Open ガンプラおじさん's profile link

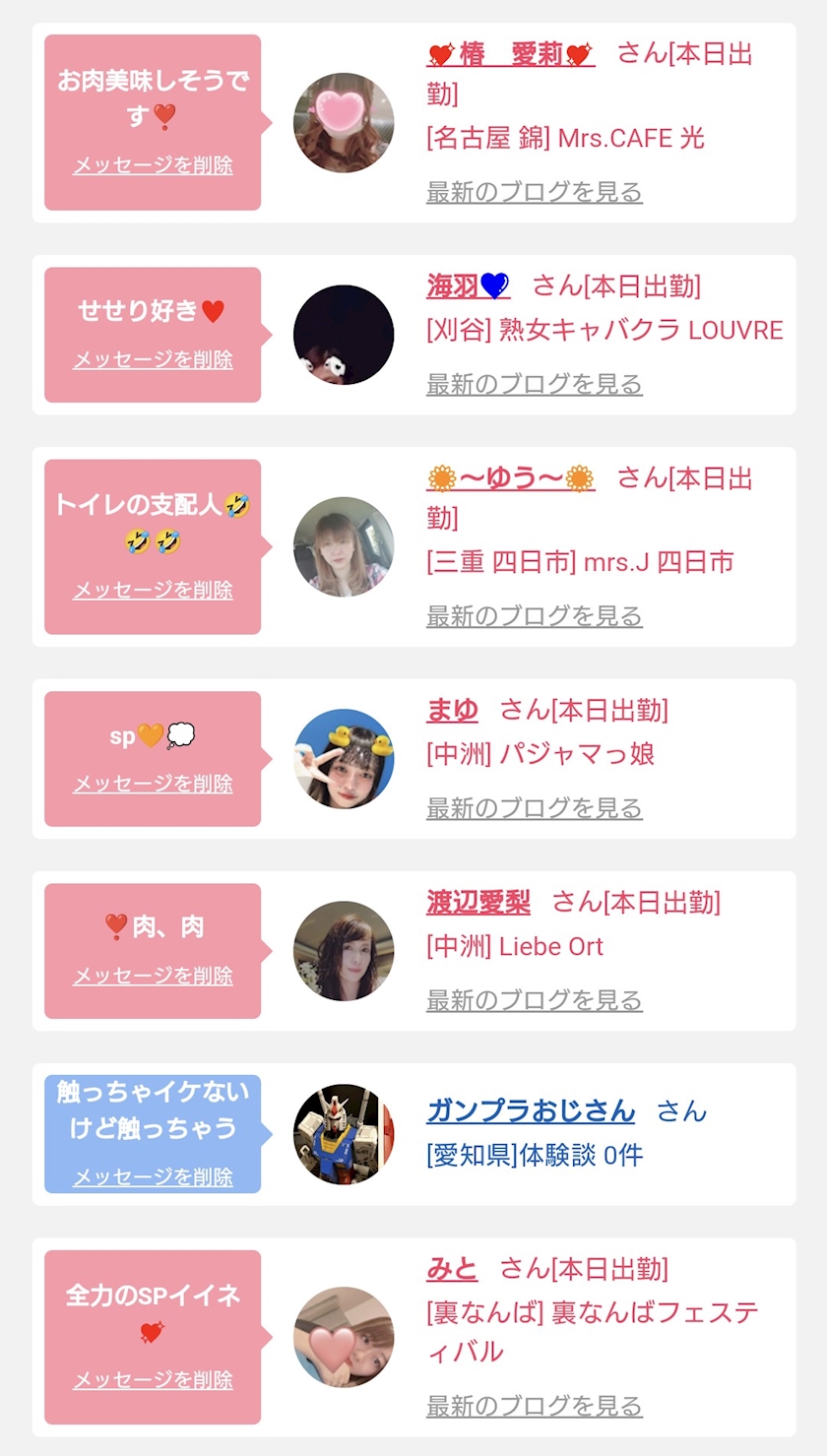[x=531, y=1110]
